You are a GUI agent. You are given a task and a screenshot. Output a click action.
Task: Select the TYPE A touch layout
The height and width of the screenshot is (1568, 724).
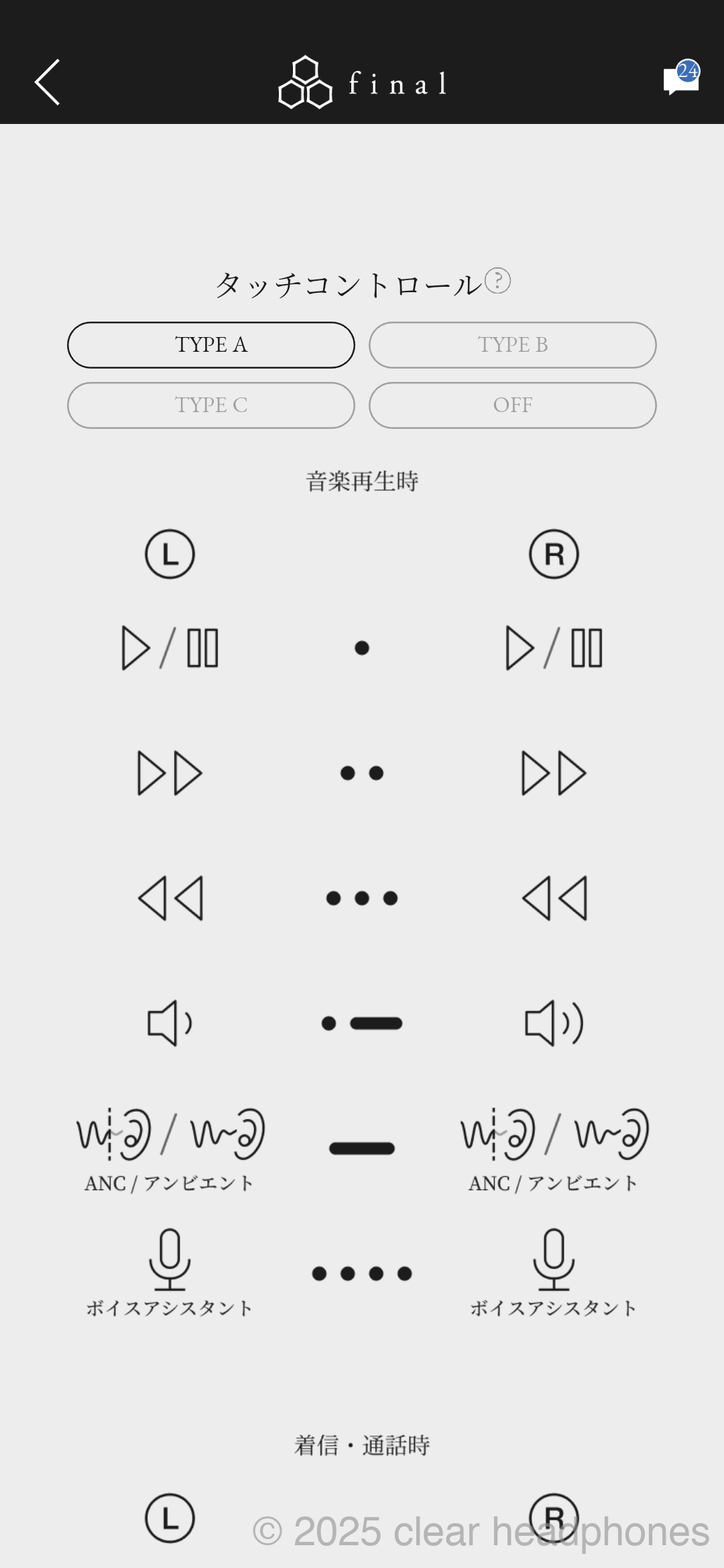coord(211,345)
